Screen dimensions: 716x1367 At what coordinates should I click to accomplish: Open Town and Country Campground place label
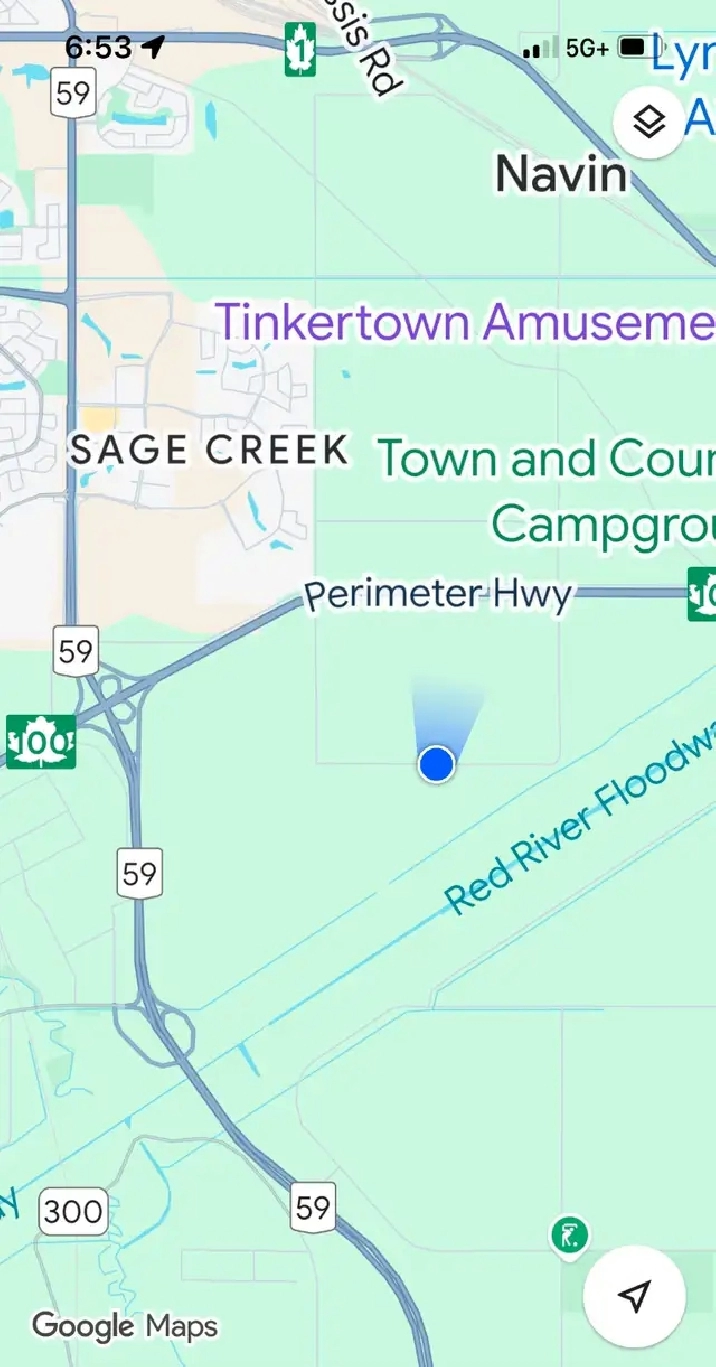click(x=547, y=490)
